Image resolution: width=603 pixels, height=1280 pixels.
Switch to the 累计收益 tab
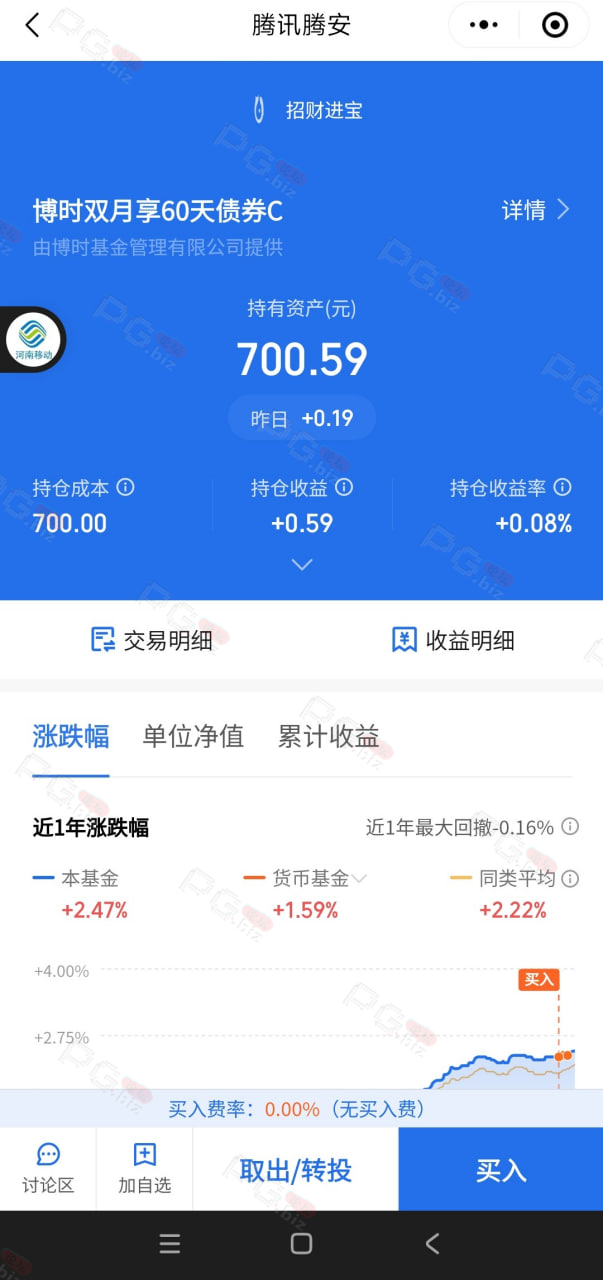tap(328, 738)
